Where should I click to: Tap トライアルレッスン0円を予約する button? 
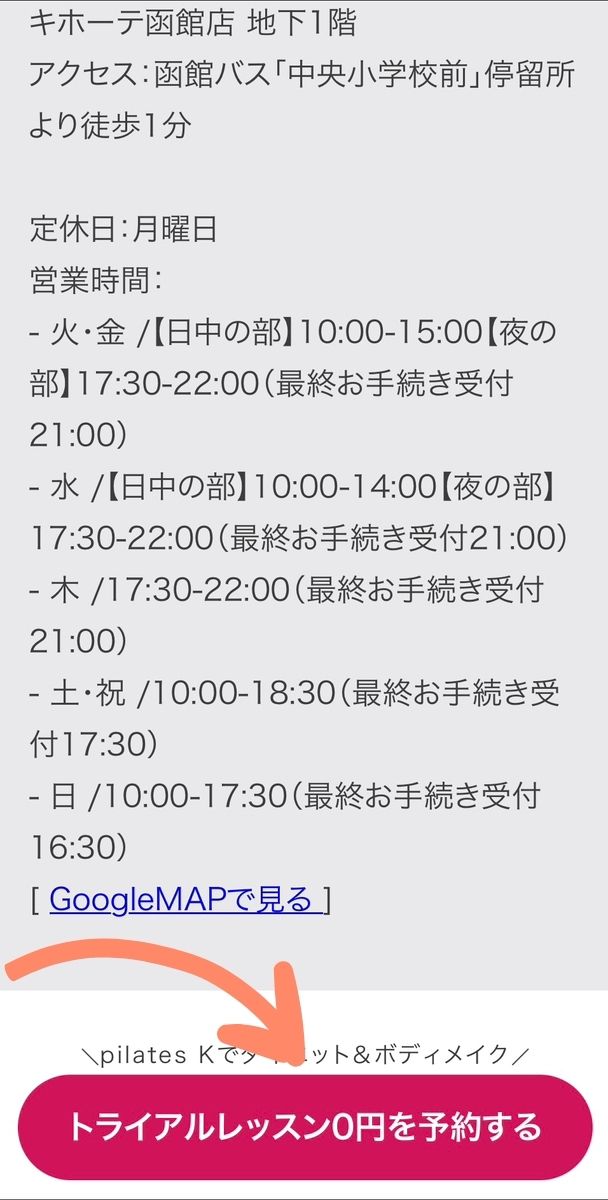pos(304,1127)
